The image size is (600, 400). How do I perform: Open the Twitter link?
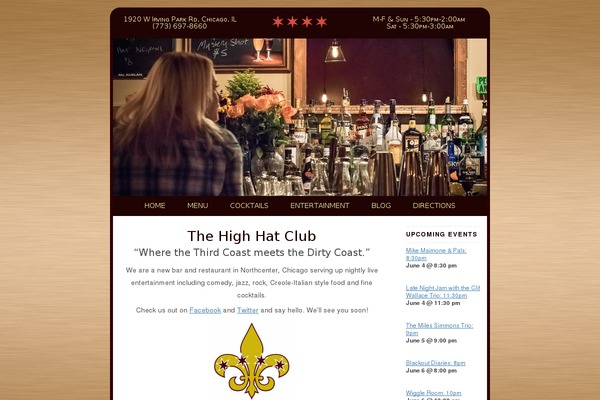(247, 310)
